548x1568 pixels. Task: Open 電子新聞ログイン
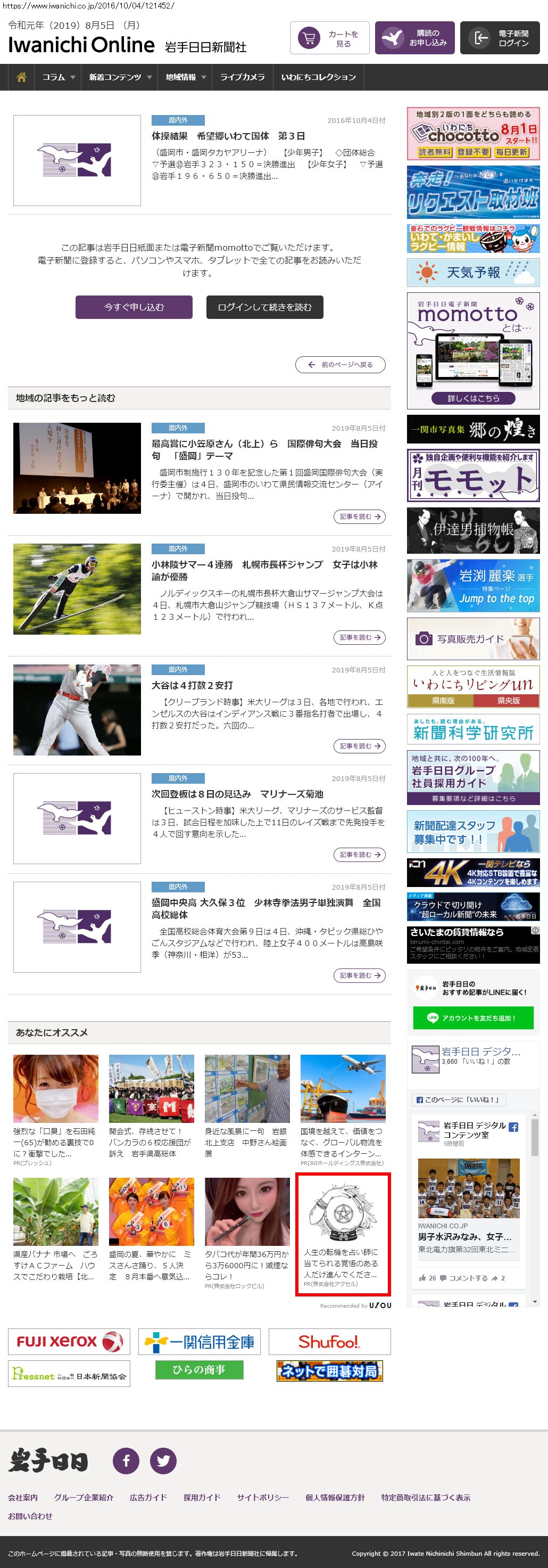pyautogui.click(x=500, y=38)
